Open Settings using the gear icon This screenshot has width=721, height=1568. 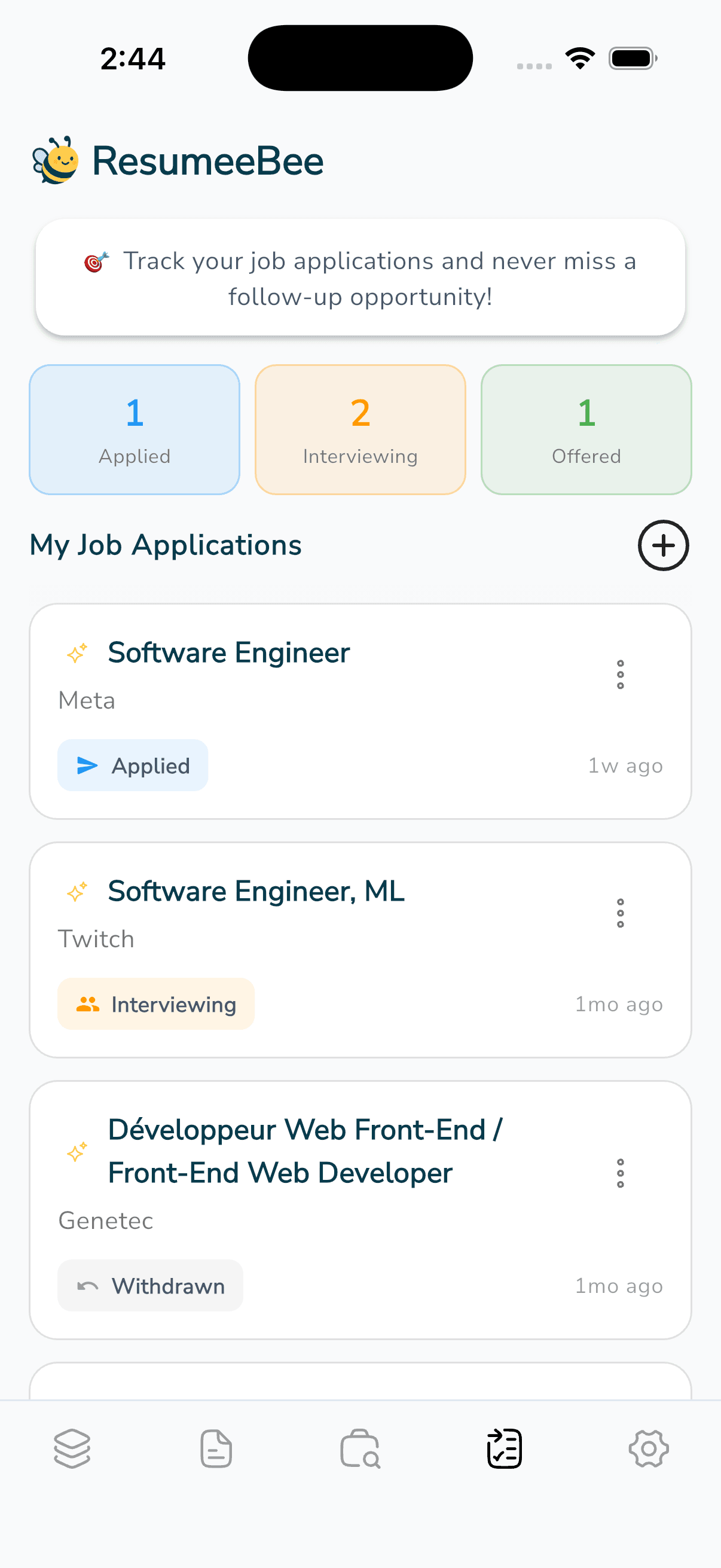point(649,1448)
